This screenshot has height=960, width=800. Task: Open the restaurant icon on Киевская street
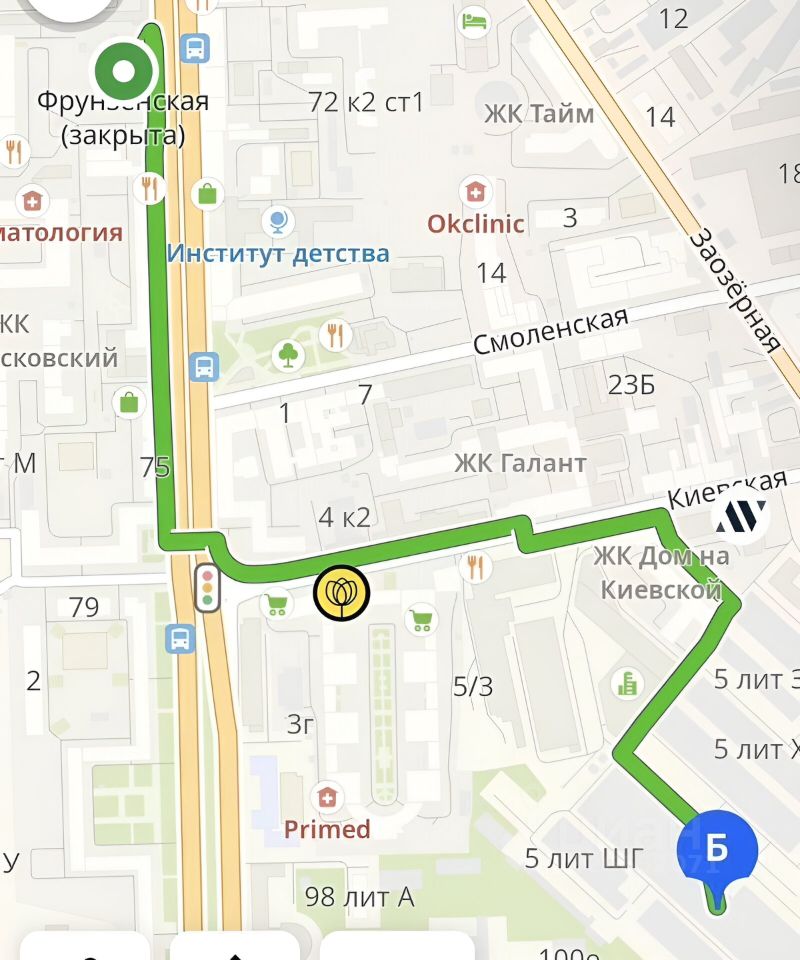pyautogui.click(x=475, y=568)
